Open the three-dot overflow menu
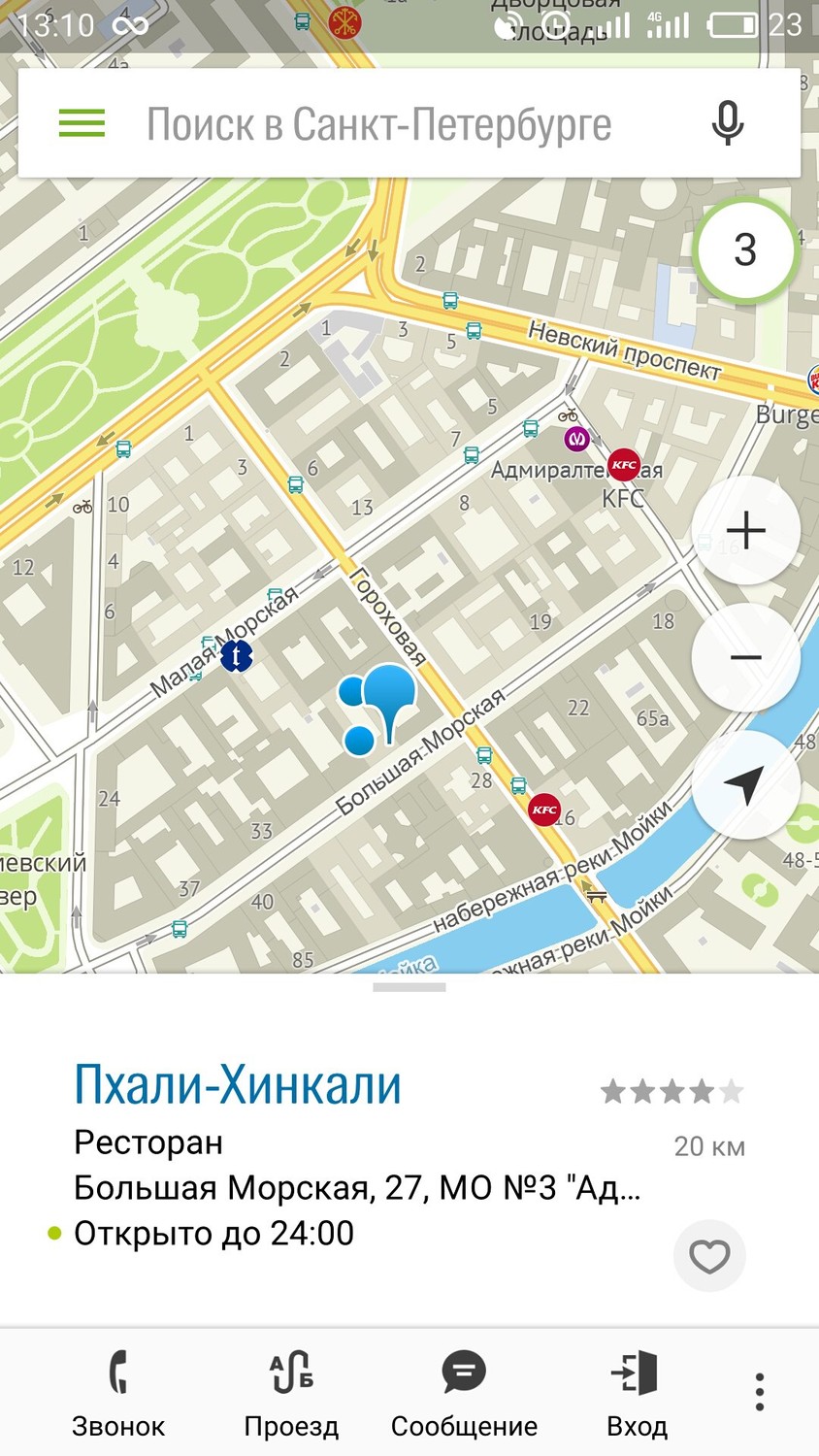Screen dimensions: 819x1456 coord(760,1392)
